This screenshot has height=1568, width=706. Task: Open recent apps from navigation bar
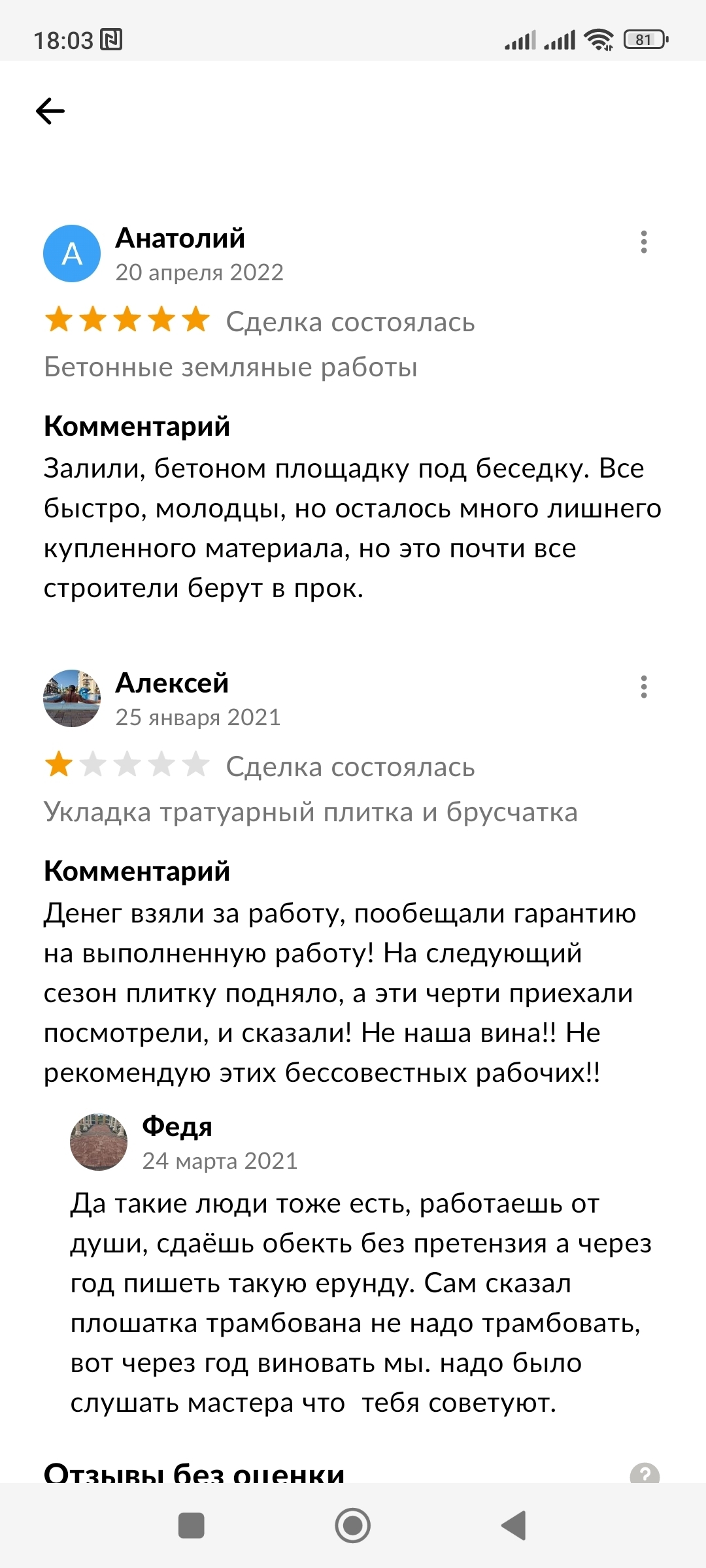tap(192, 1526)
